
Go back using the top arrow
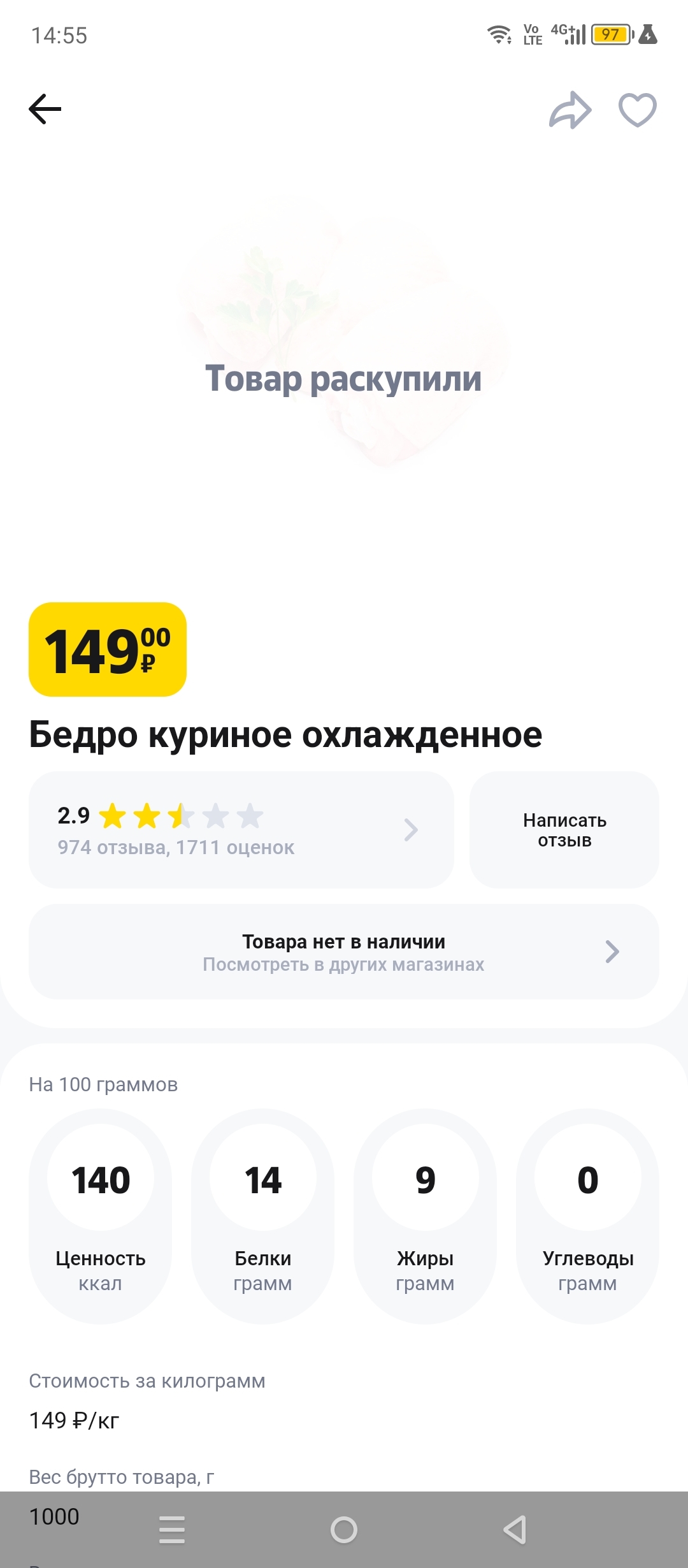(x=45, y=109)
